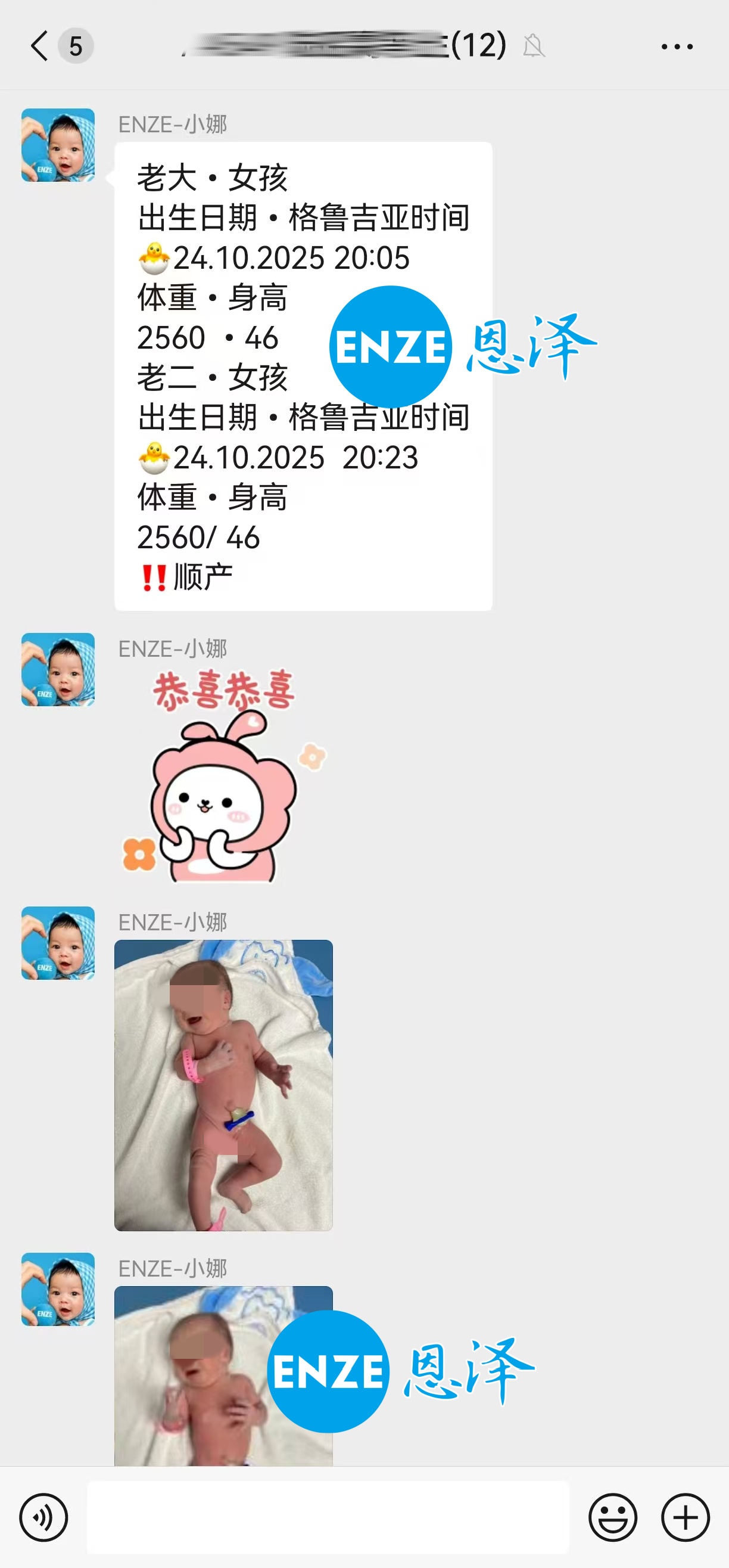Image resolution: width=729 pixels, height=1568 pixels.
Task: Go back to the chat list
Action: [40, 46]
